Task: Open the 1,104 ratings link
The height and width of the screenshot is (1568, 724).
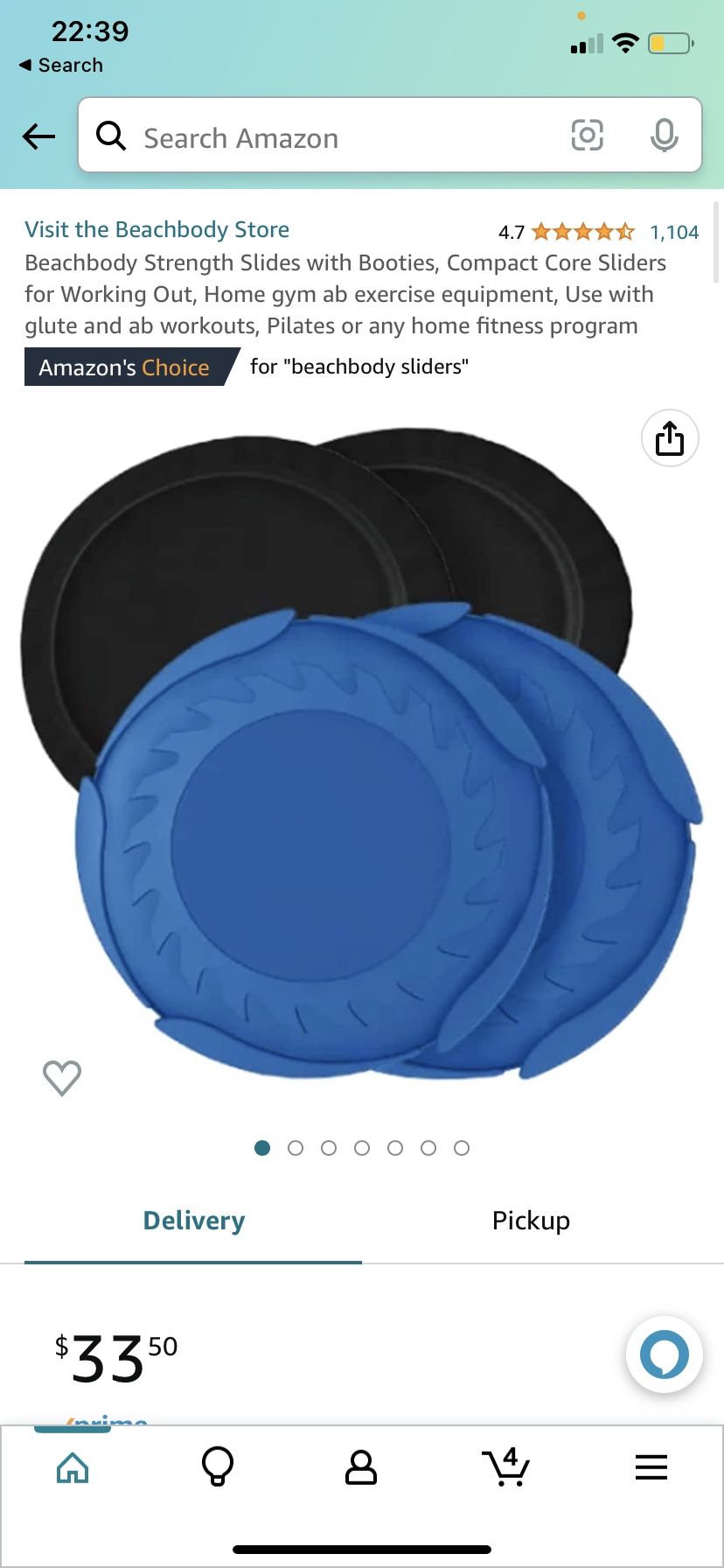Action: click(x=674, y=232)
